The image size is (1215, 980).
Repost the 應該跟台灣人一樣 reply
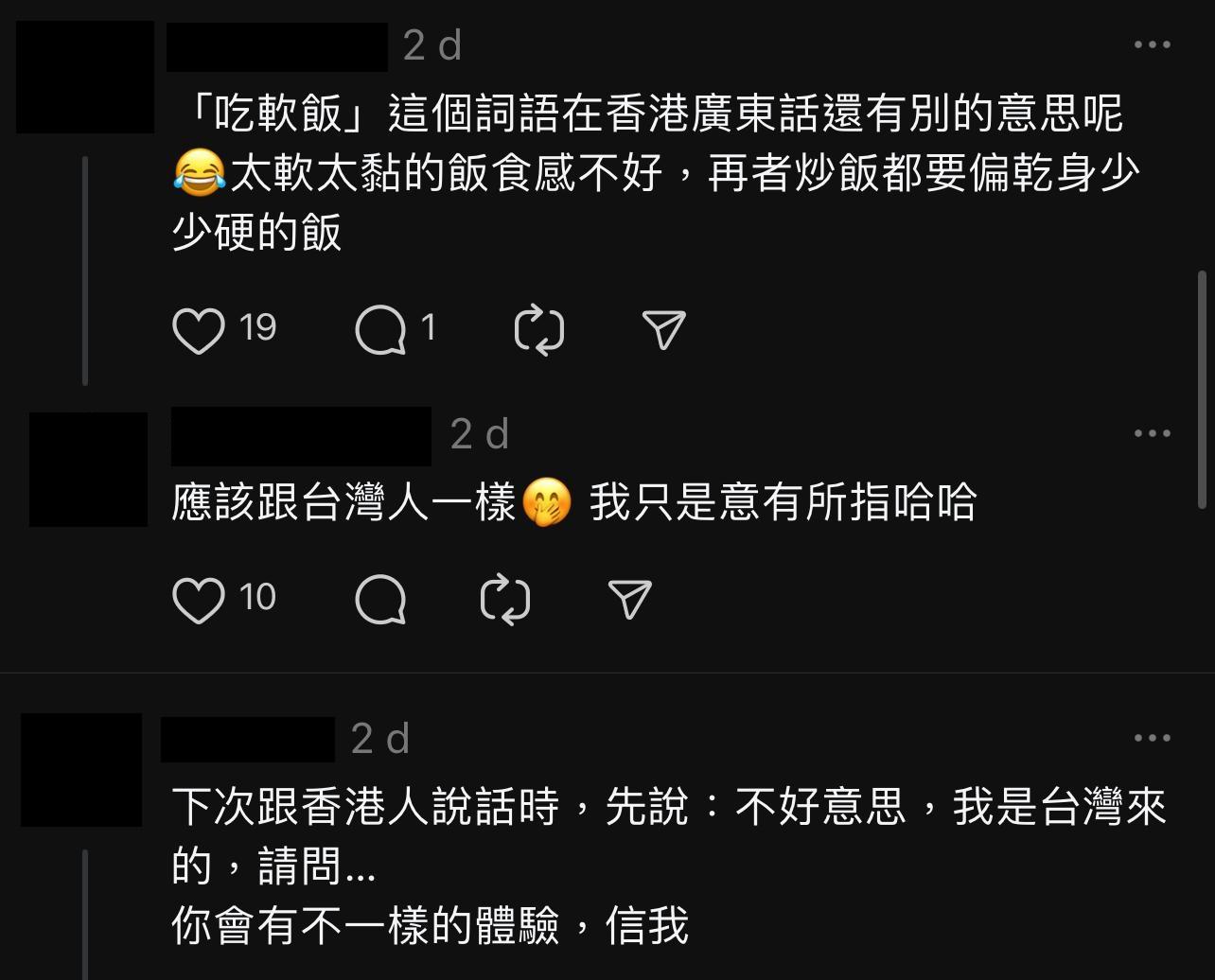pyautogui.click(x=504, y=600)
